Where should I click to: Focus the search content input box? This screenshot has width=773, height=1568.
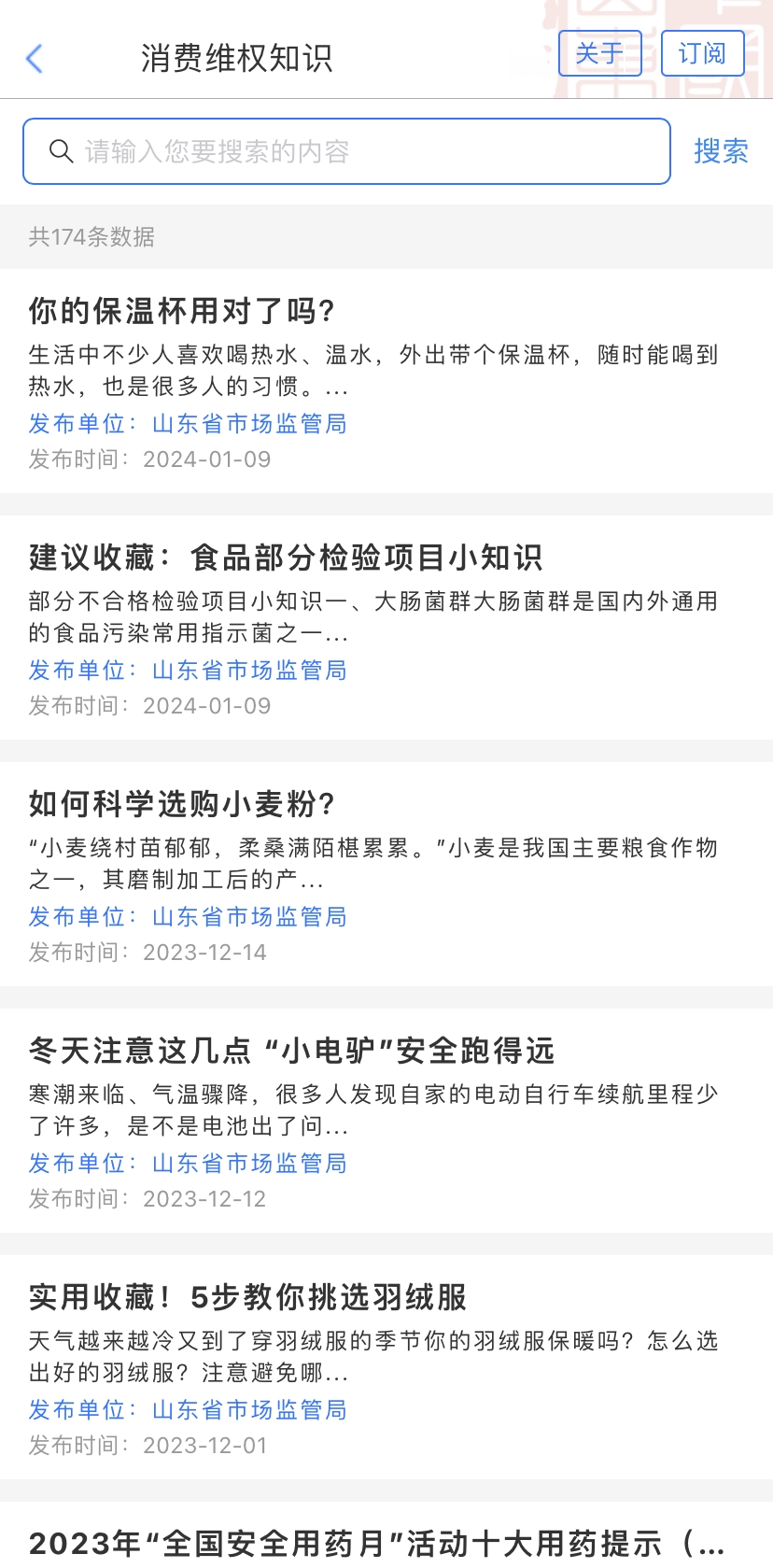coord(346,151)
